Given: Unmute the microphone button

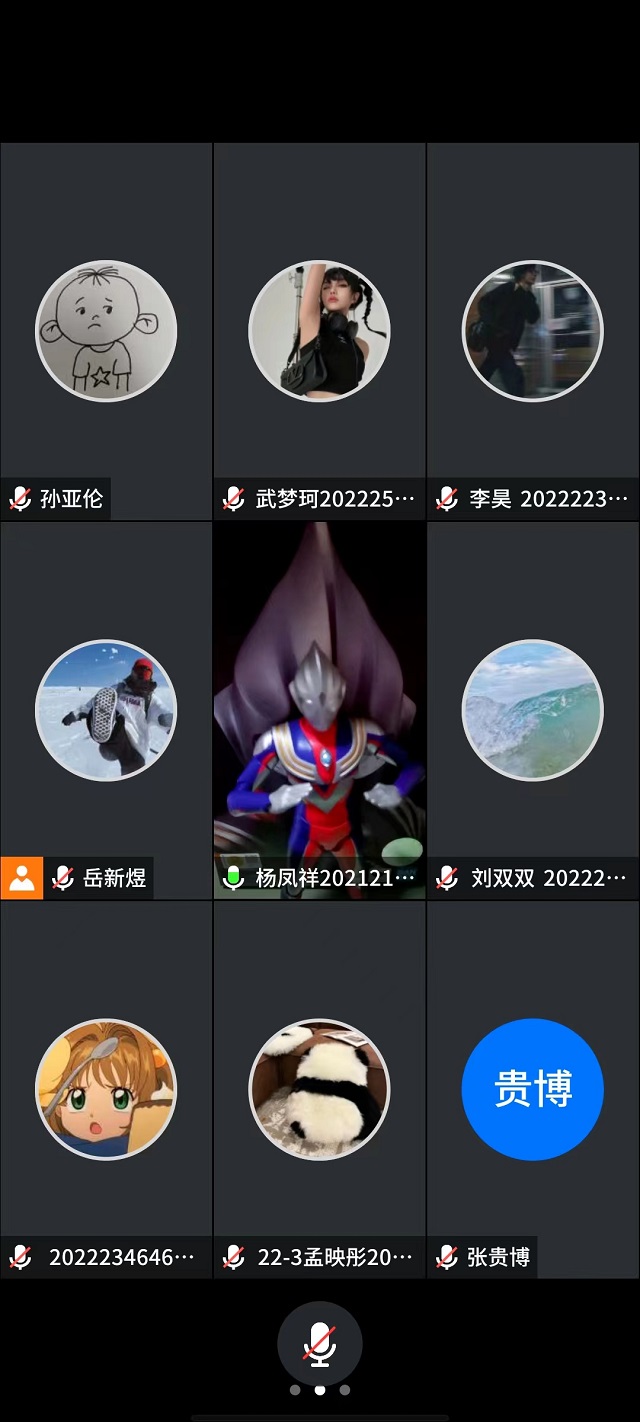Looking at the screenshot, I should point(319,1344).
